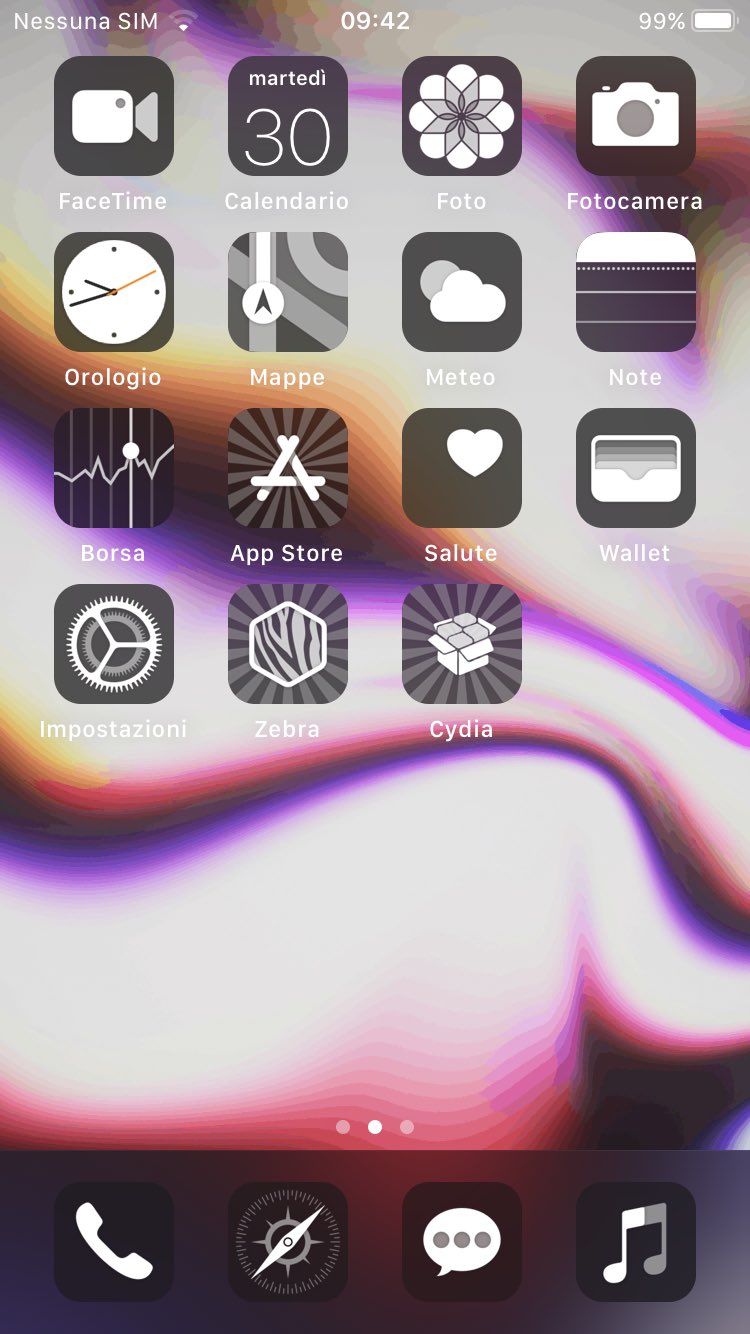The height and width of the screenshot is (1334, 750).
Task: Open the App Store
Action: 288,468
